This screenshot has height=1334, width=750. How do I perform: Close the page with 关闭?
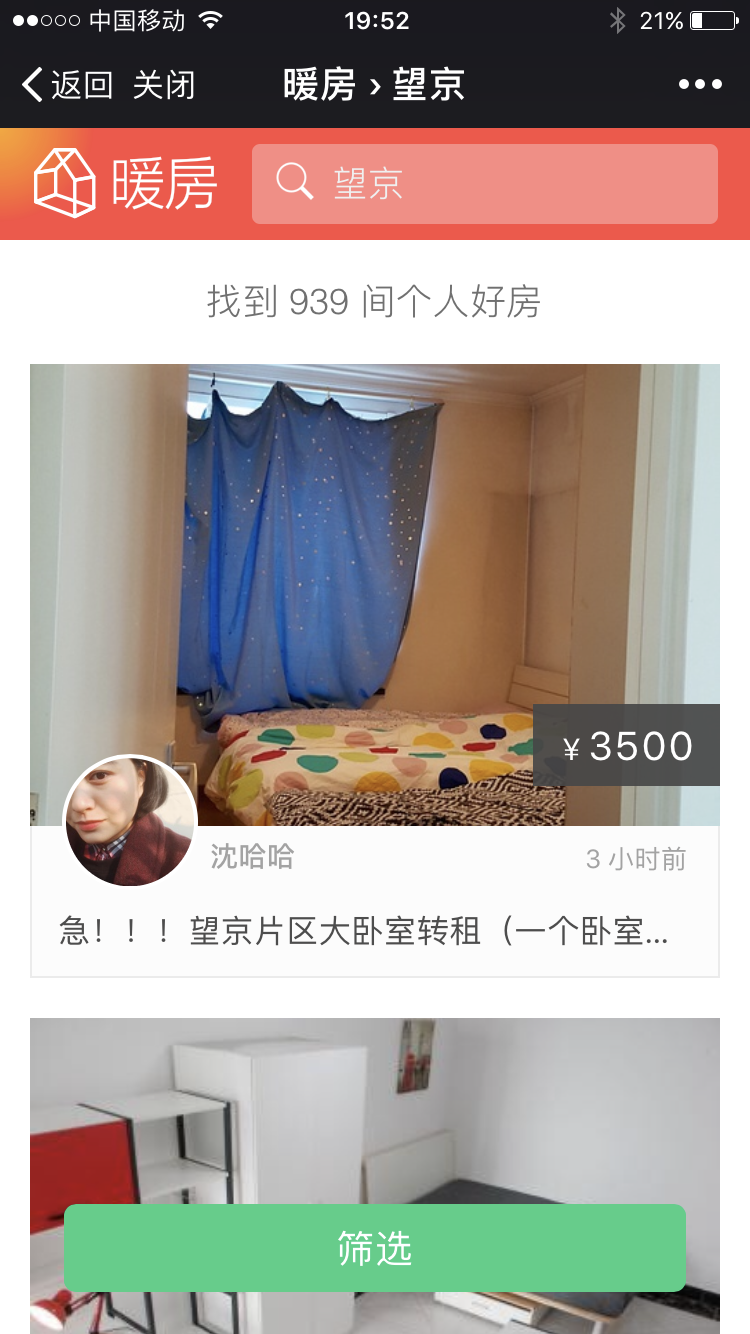tap(164, 85)
